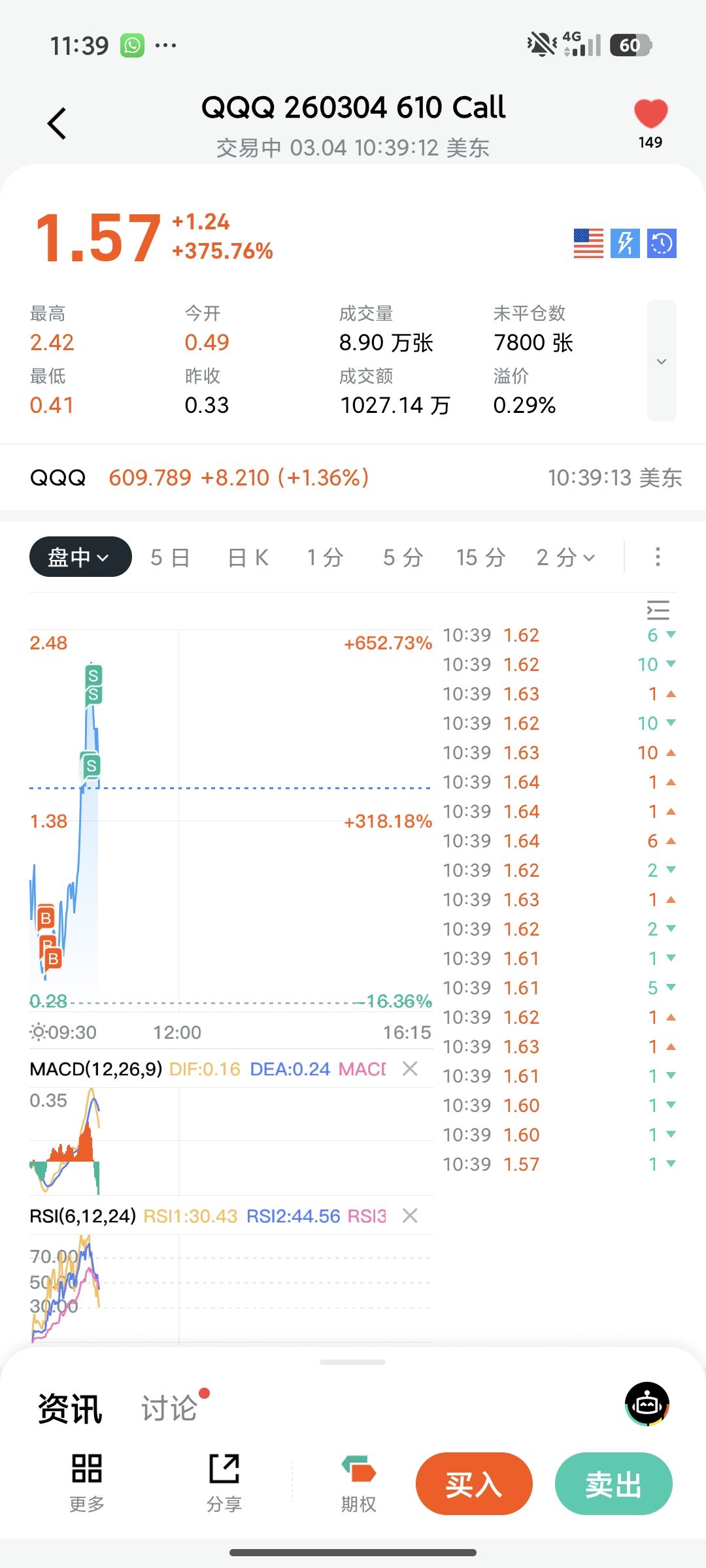This screenshot has height=1568, width=706.
Task: Switch chart to 5 日 view
Action: pos(170,557)
